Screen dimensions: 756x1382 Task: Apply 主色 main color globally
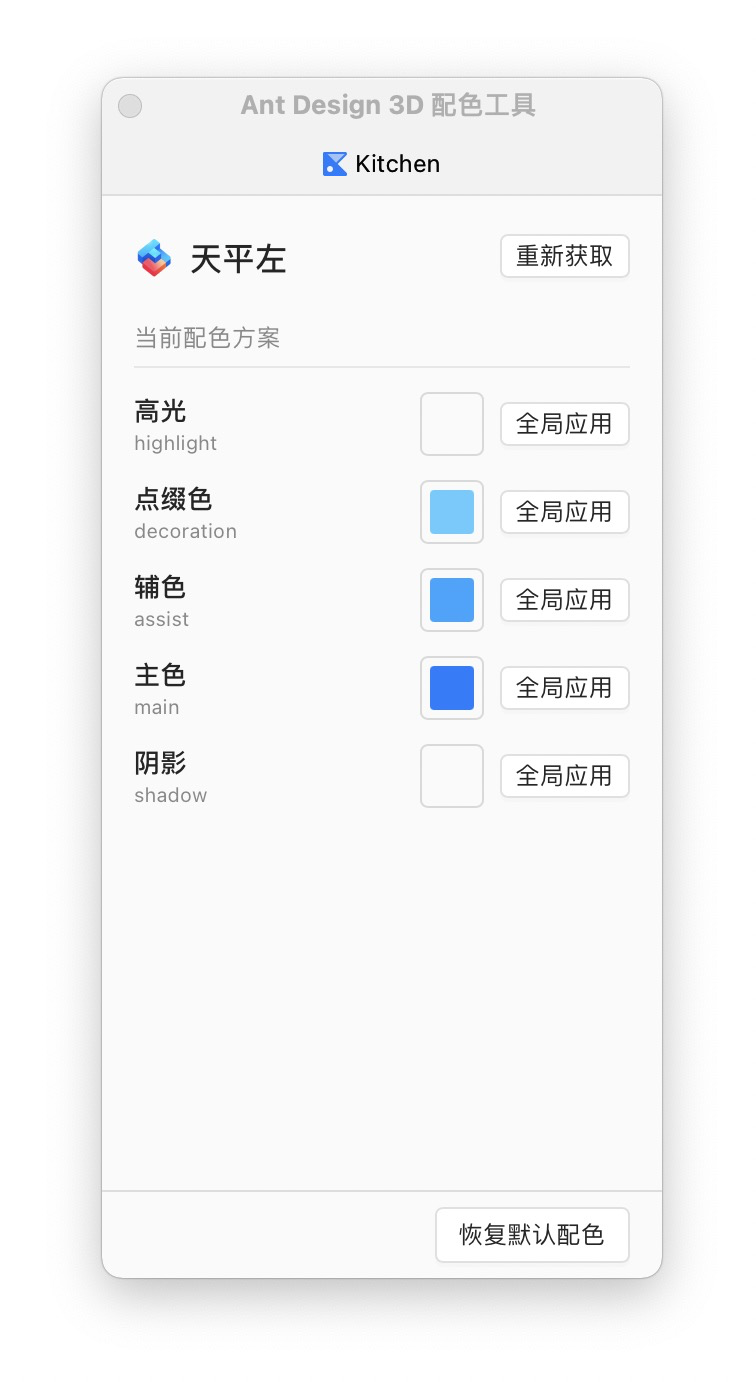564,688
